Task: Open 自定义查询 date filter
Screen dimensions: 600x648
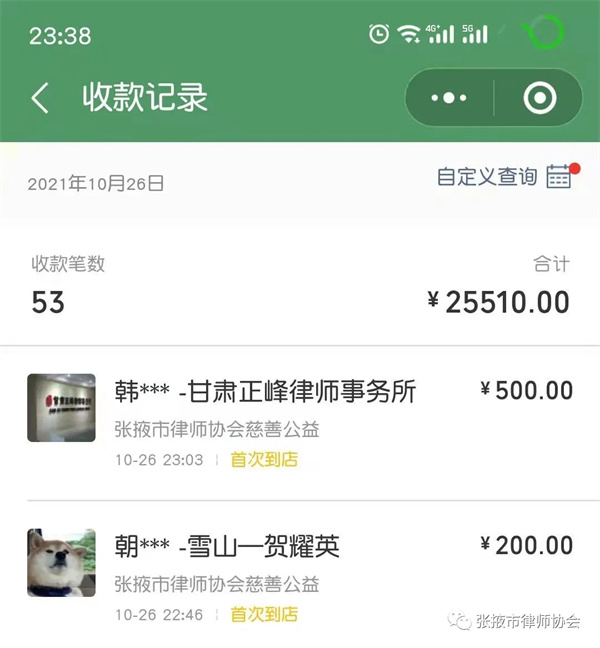Action: tap(503, 177)
